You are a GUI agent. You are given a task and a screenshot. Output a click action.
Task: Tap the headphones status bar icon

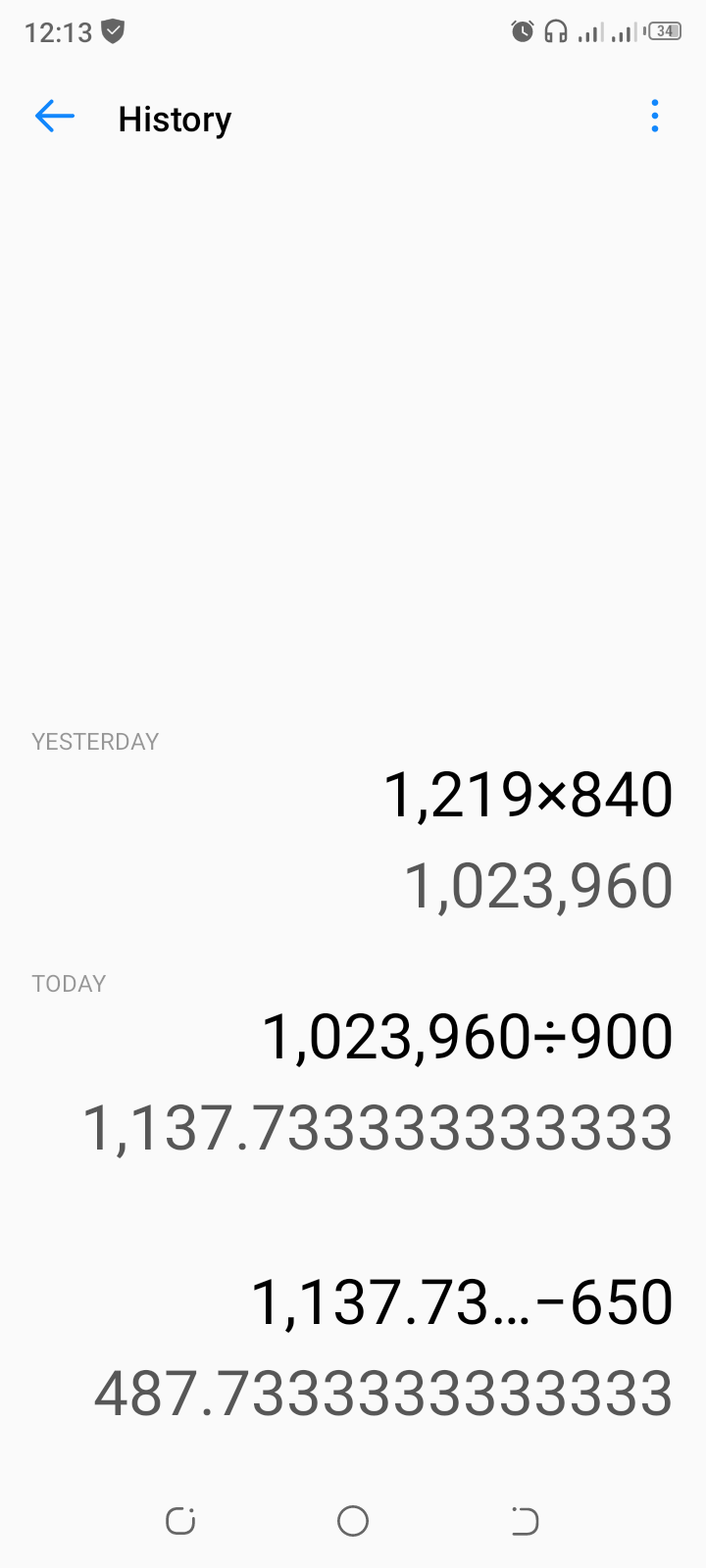554,30
